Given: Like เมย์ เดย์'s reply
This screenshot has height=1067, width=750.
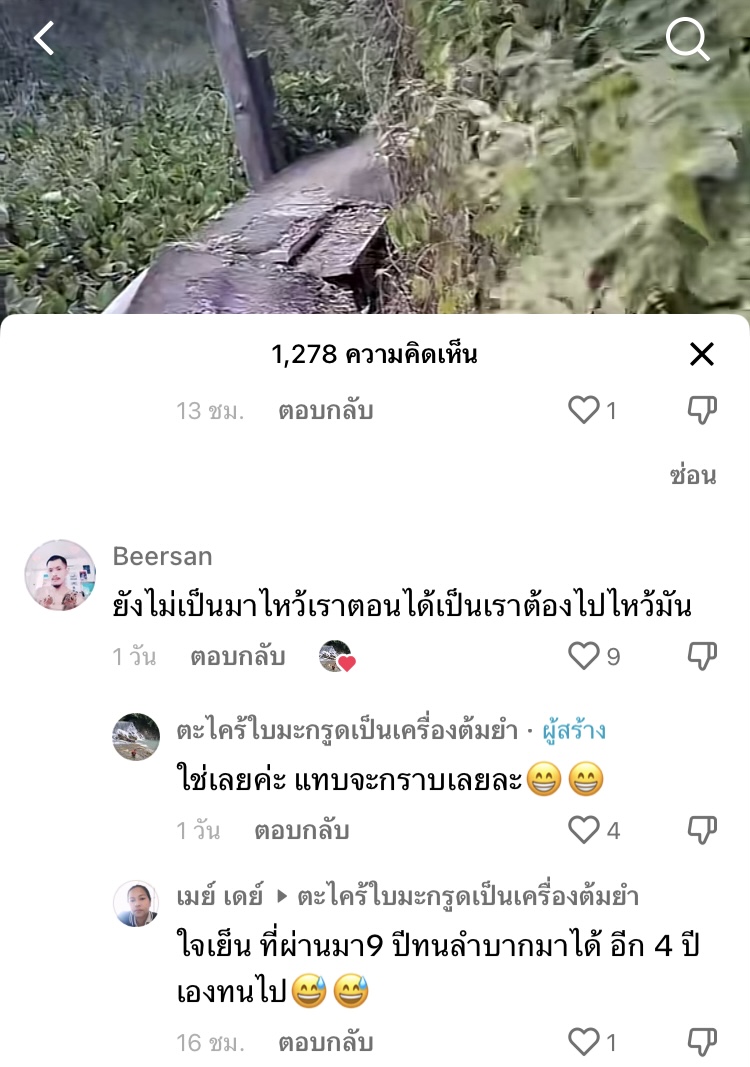Looking at the screenshot, I should tap(584, 1043).
